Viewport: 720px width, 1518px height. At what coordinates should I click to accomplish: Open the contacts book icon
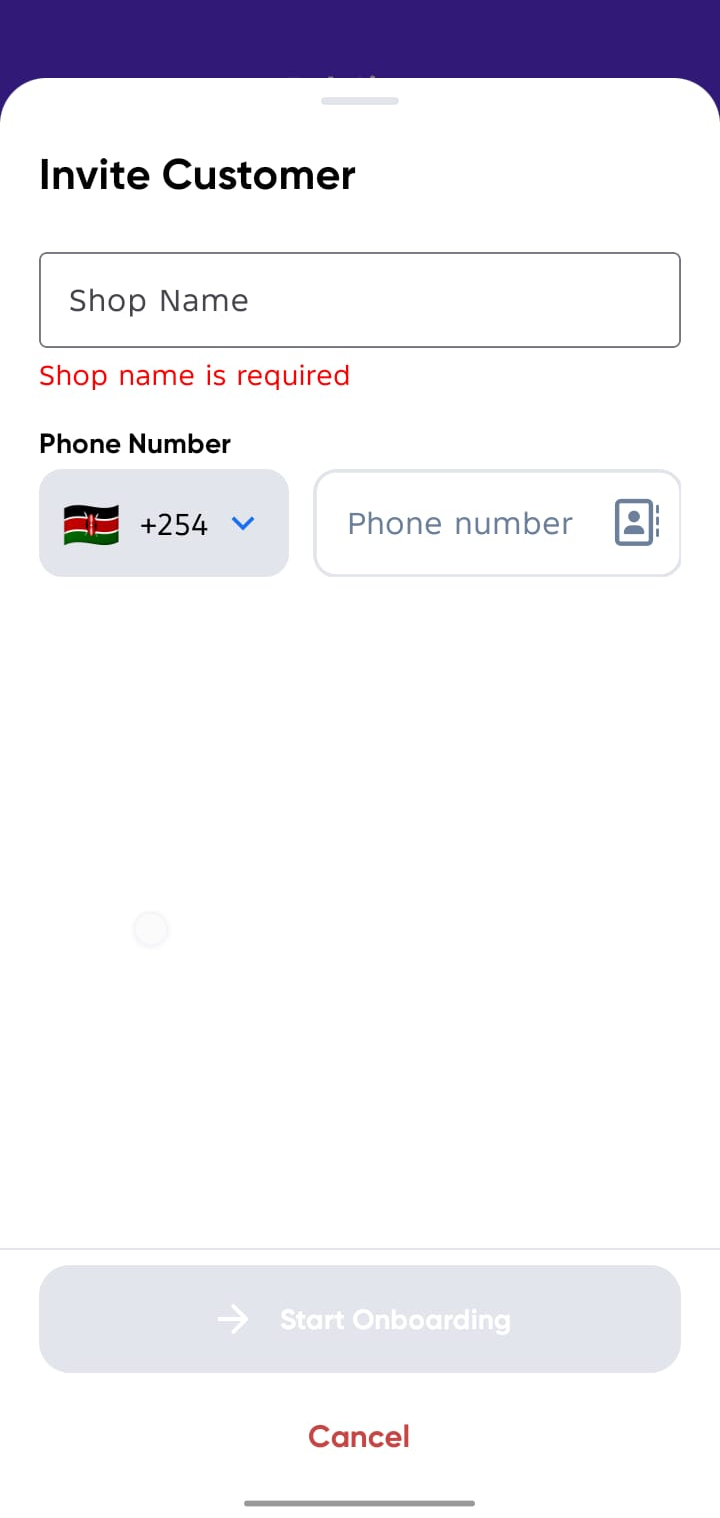click(x=636, y=523)
